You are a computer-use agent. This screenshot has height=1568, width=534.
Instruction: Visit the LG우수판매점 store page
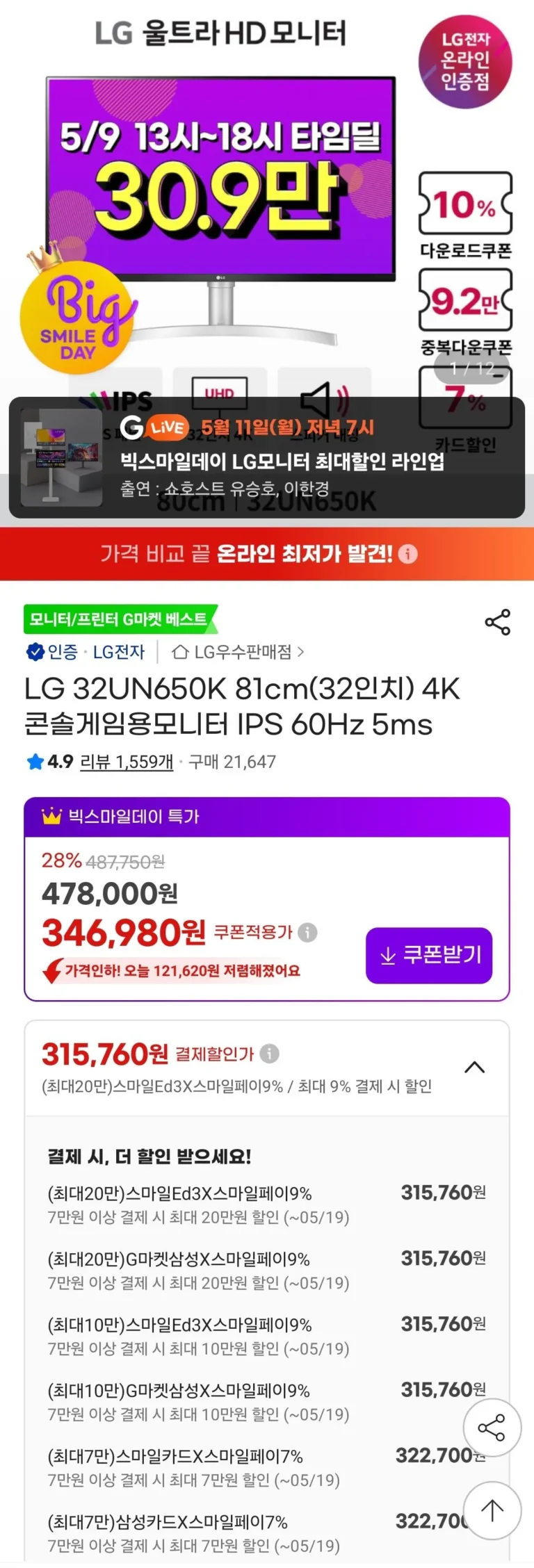coord(238,652)
